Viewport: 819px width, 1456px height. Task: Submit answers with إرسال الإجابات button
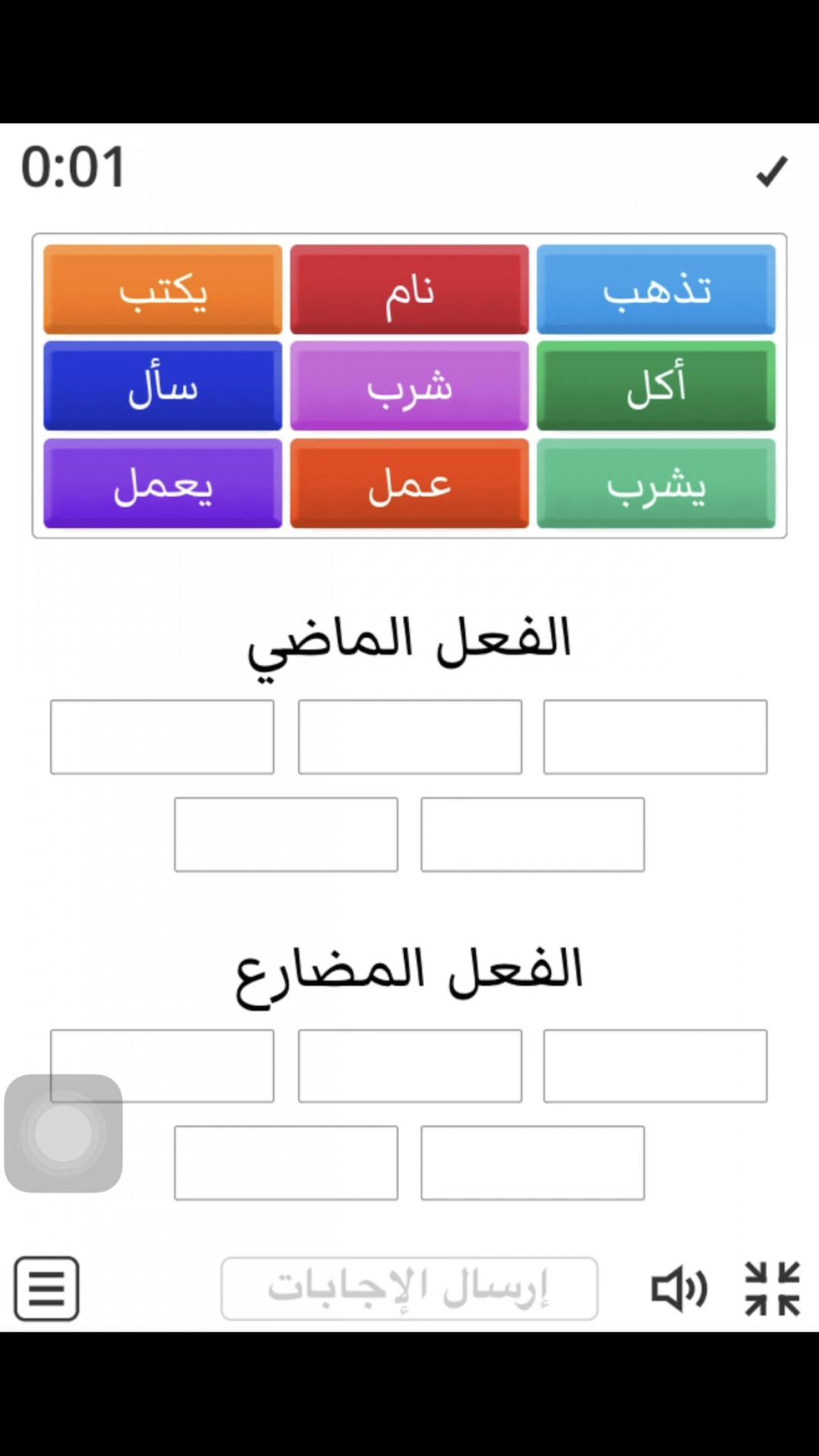[x=409, y=1288]
